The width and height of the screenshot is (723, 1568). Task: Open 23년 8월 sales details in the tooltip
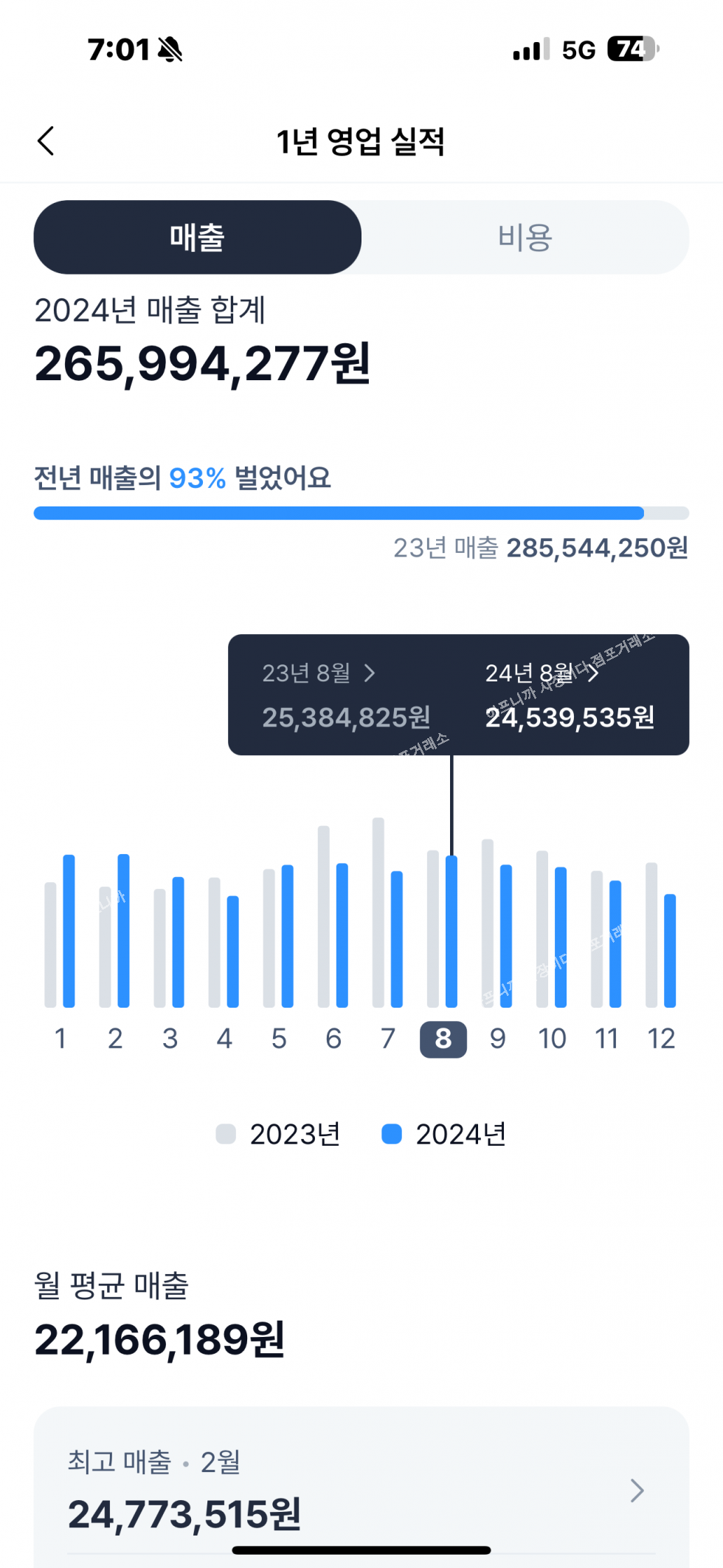tap(319, 673)
